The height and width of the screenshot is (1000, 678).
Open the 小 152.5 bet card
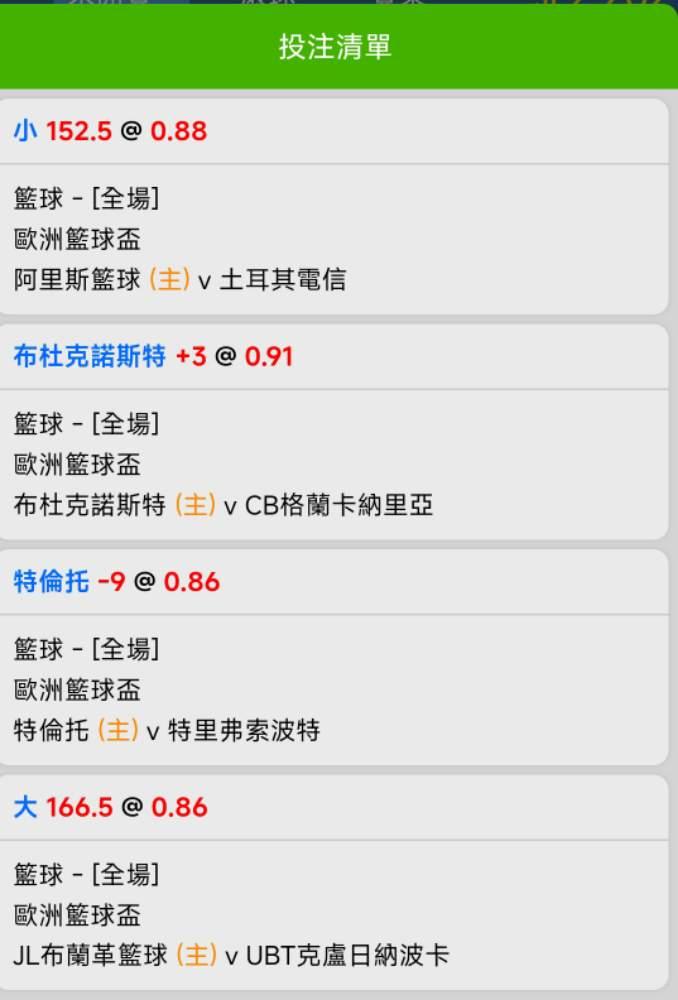pyautogui.click(x=334, y=206)
